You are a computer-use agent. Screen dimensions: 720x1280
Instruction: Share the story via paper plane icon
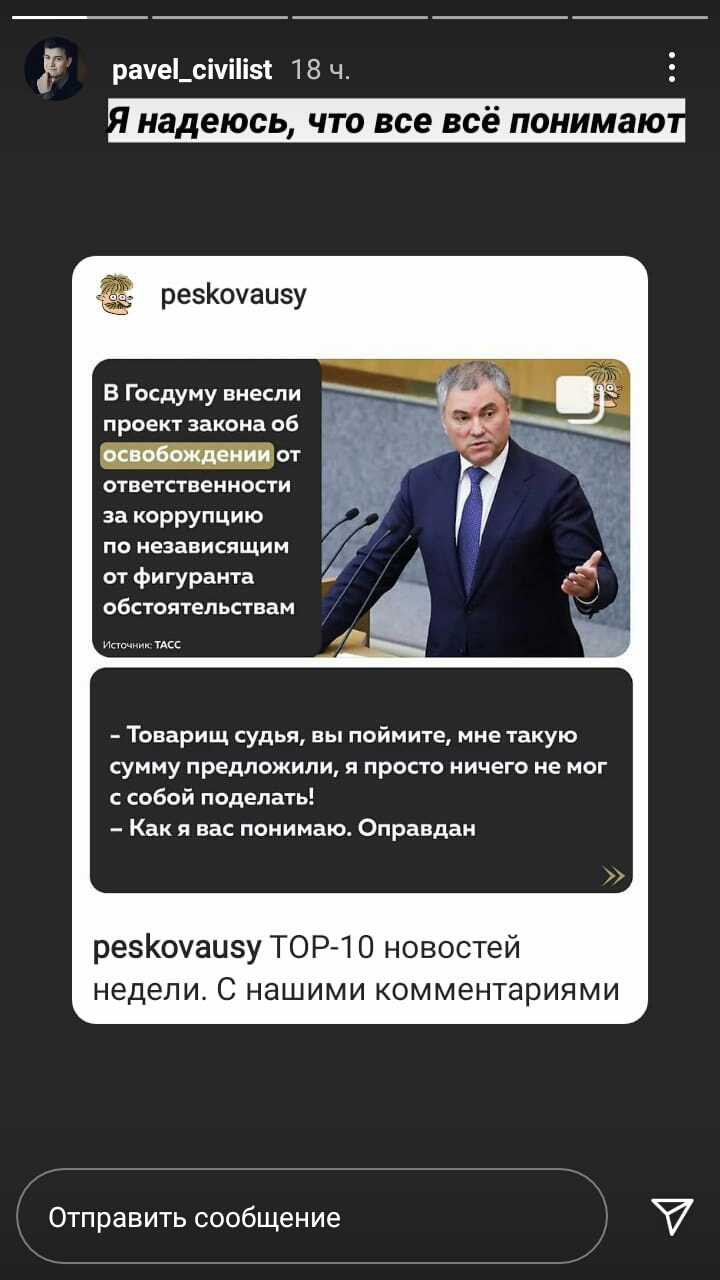pos(672,1216)
